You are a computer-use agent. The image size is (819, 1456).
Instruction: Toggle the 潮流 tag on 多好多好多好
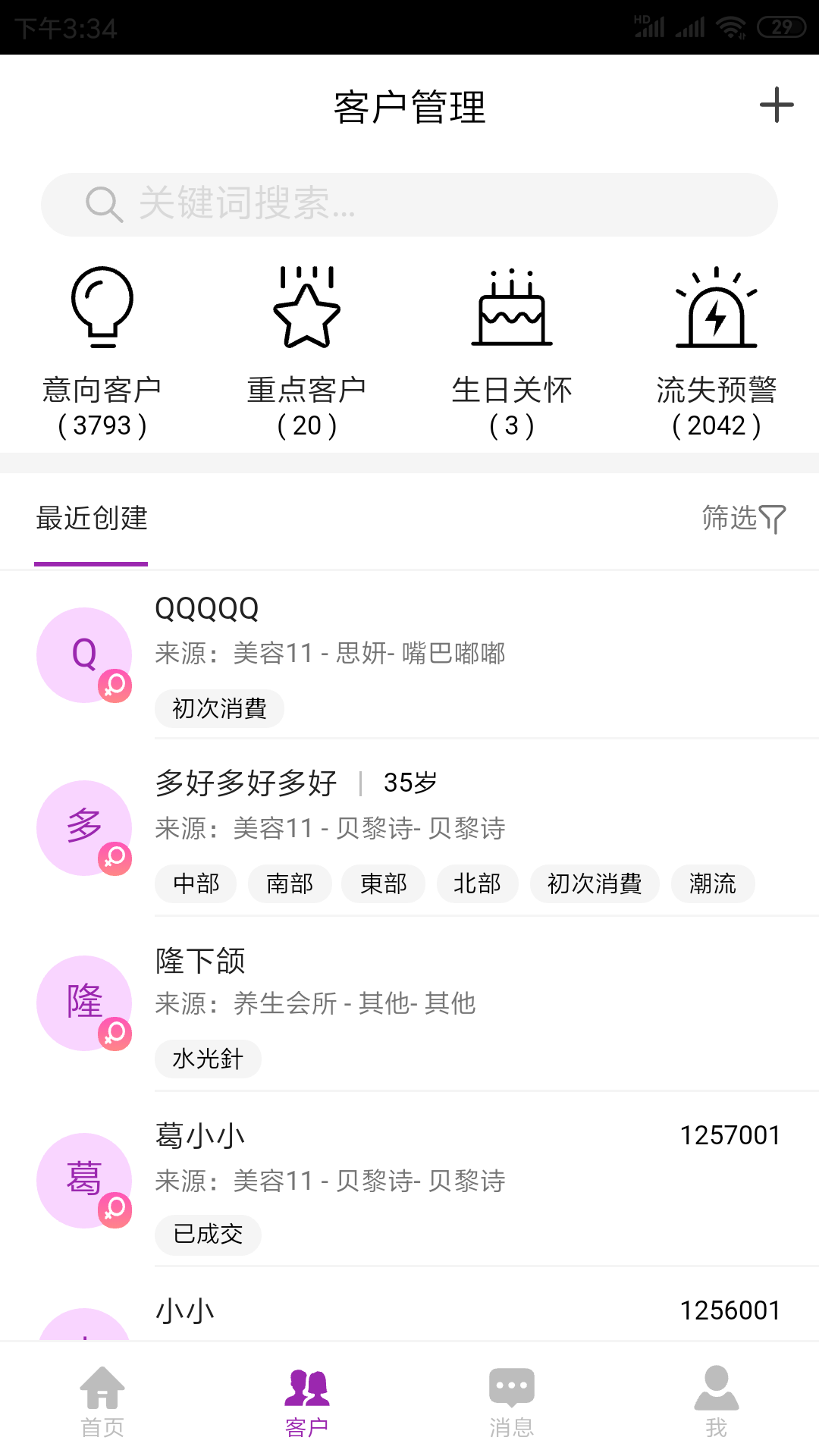(712, 883)
